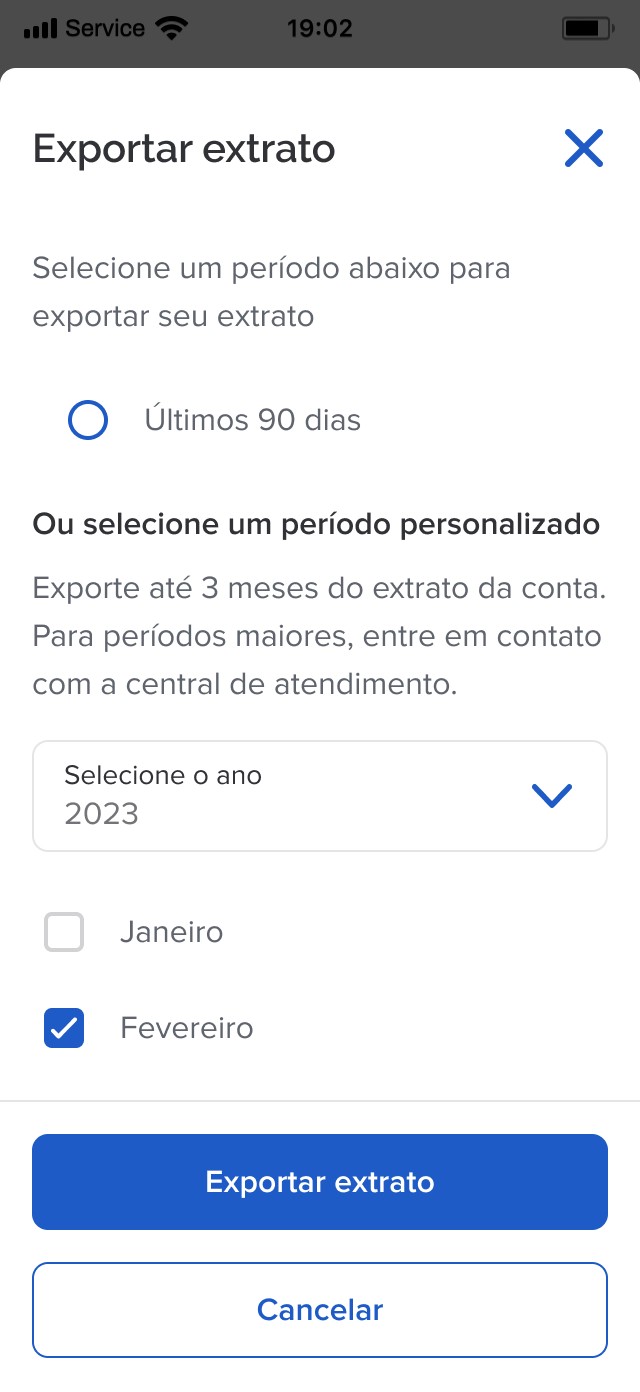Tap the blue Exportar extrato button
This screenshot has height=1392, width=640.
320,1182
